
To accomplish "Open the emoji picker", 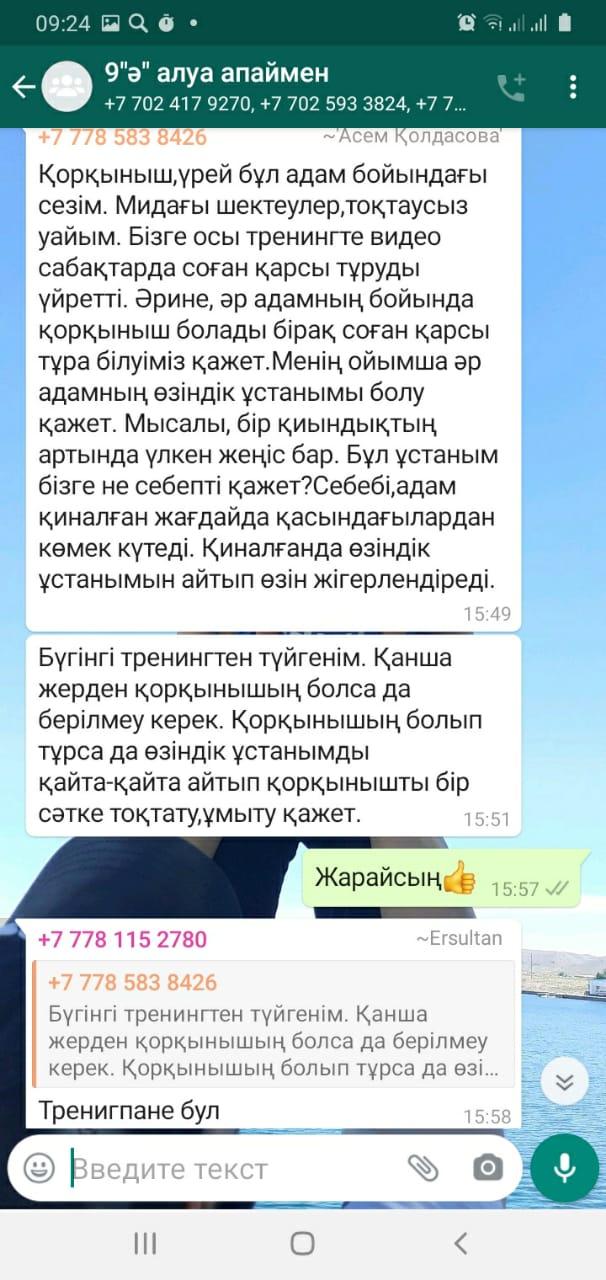I will pos(39,1168).
